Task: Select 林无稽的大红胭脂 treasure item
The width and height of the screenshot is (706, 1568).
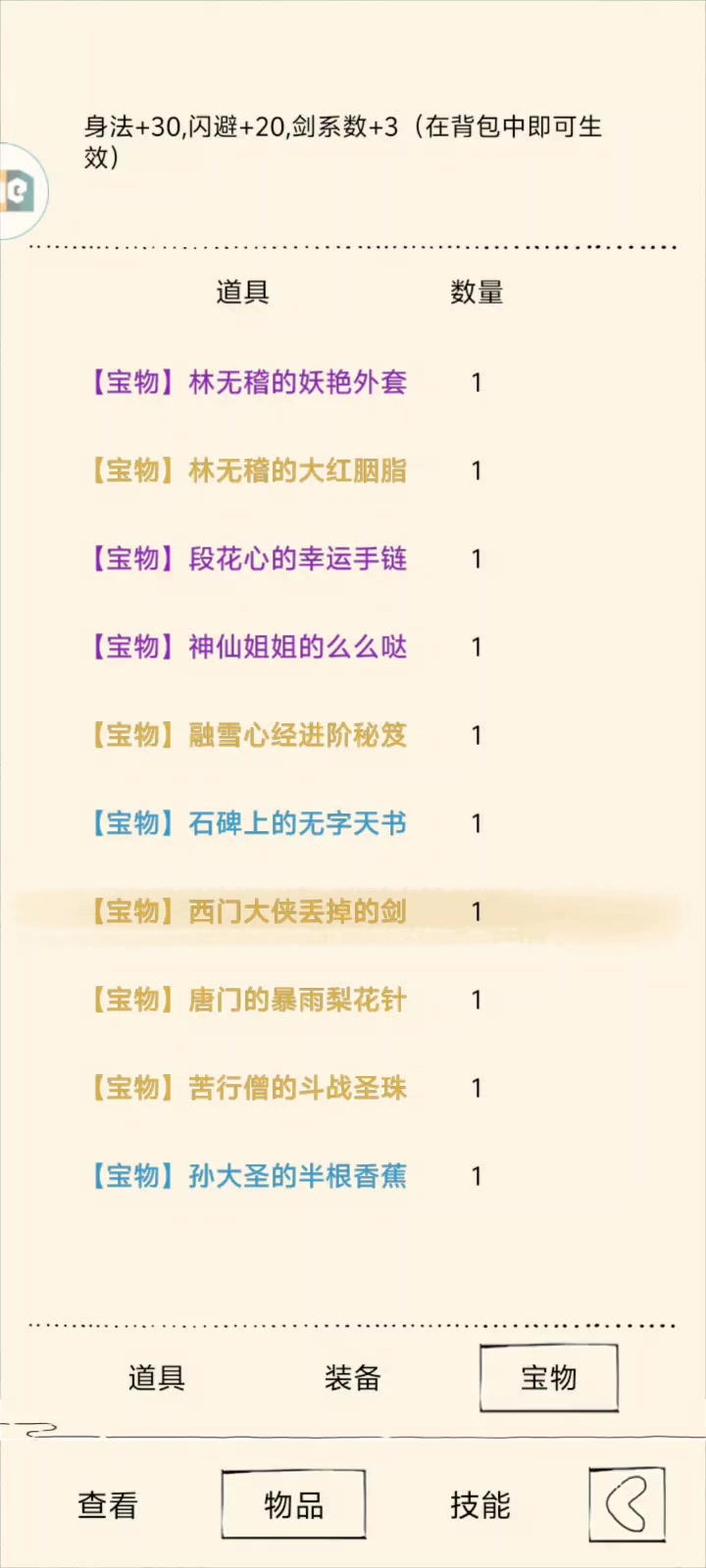Action: coord(250,470)
